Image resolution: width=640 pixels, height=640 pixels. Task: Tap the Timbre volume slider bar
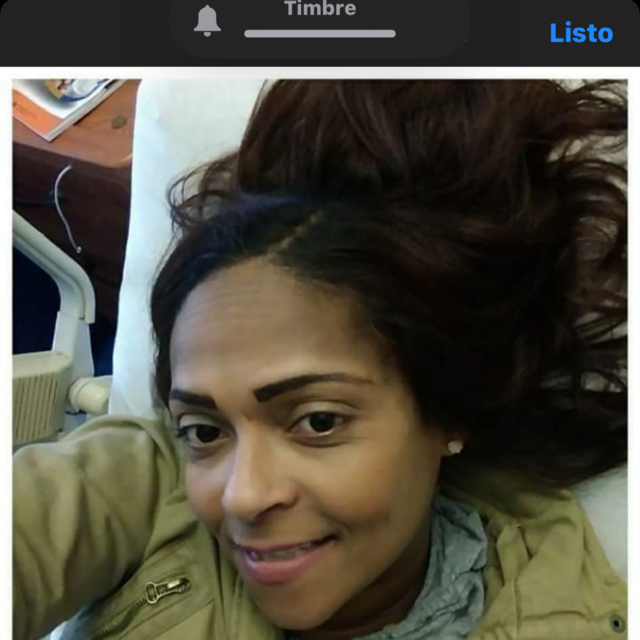(x=320, y=34)
